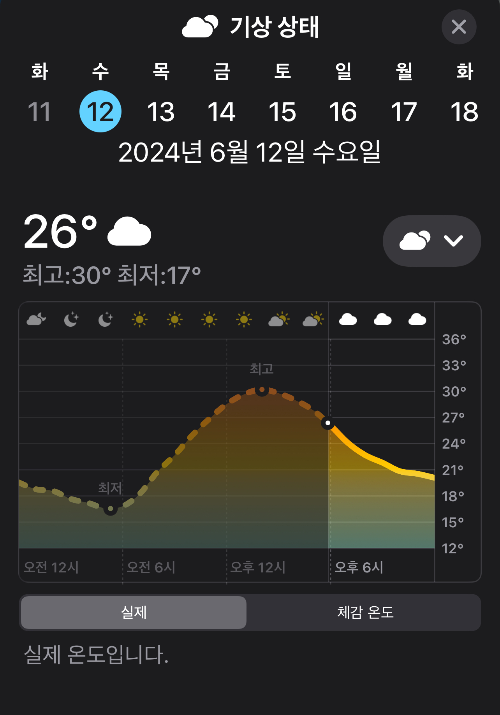Switch to the 체감 온도 segment

point(365,612)
